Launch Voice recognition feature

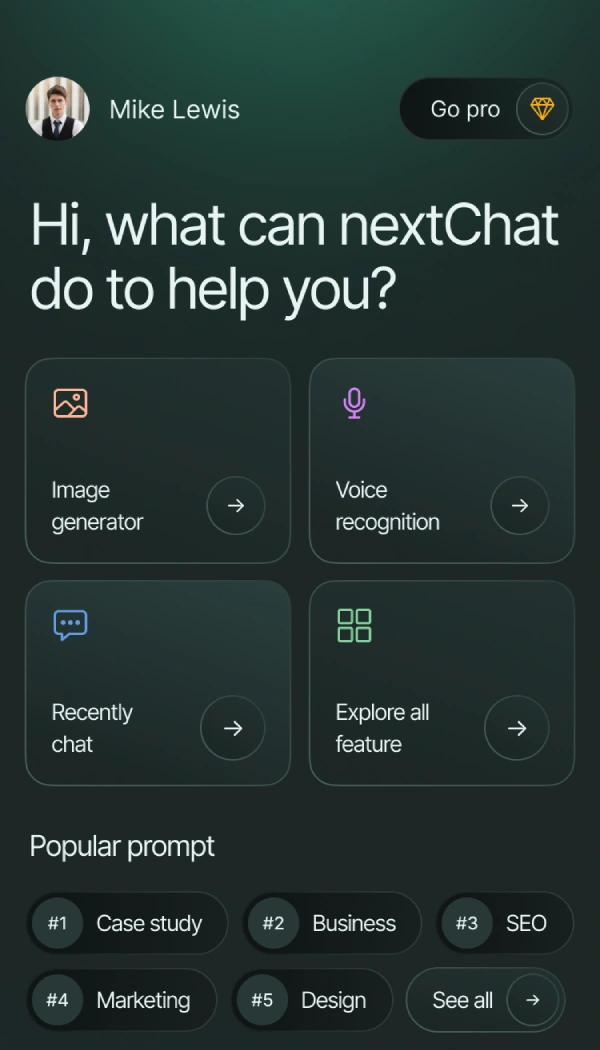point(441,461)
